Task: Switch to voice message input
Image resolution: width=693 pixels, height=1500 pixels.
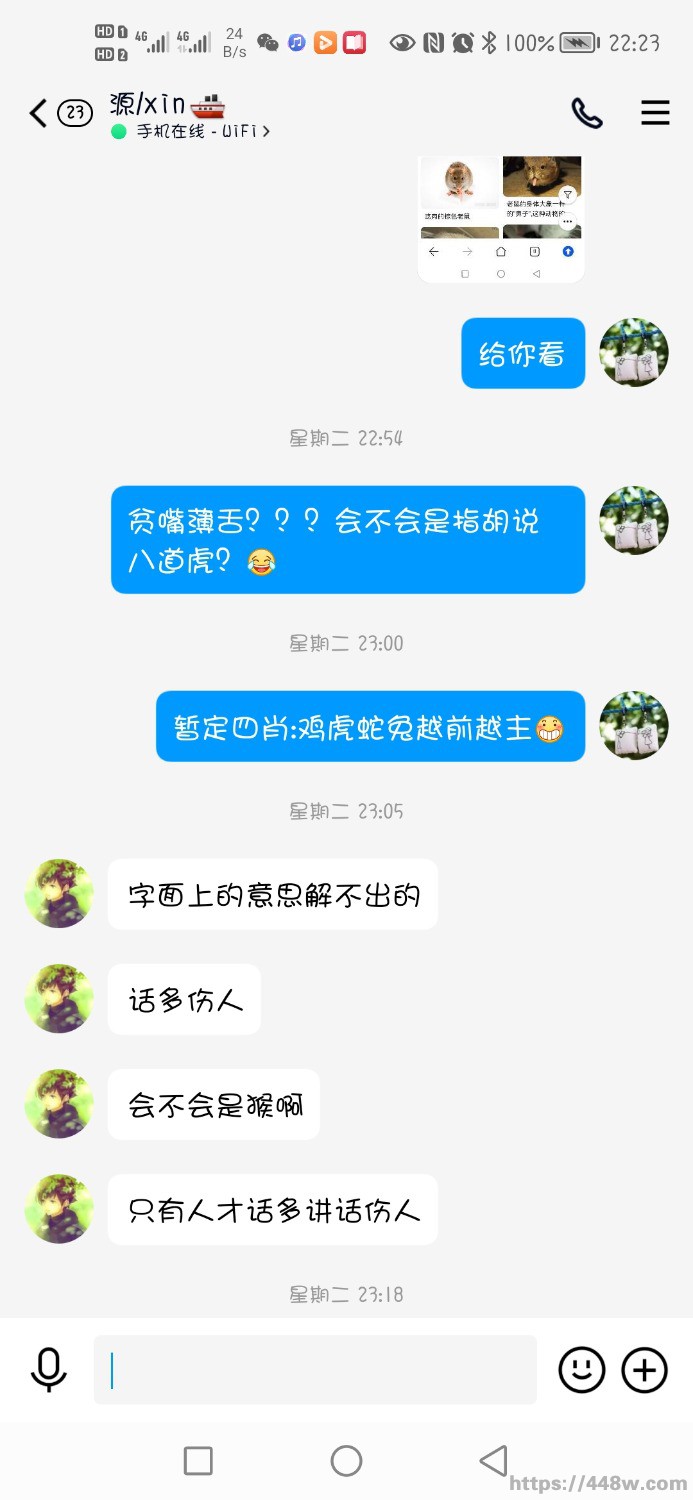Action: [48, 1370]
